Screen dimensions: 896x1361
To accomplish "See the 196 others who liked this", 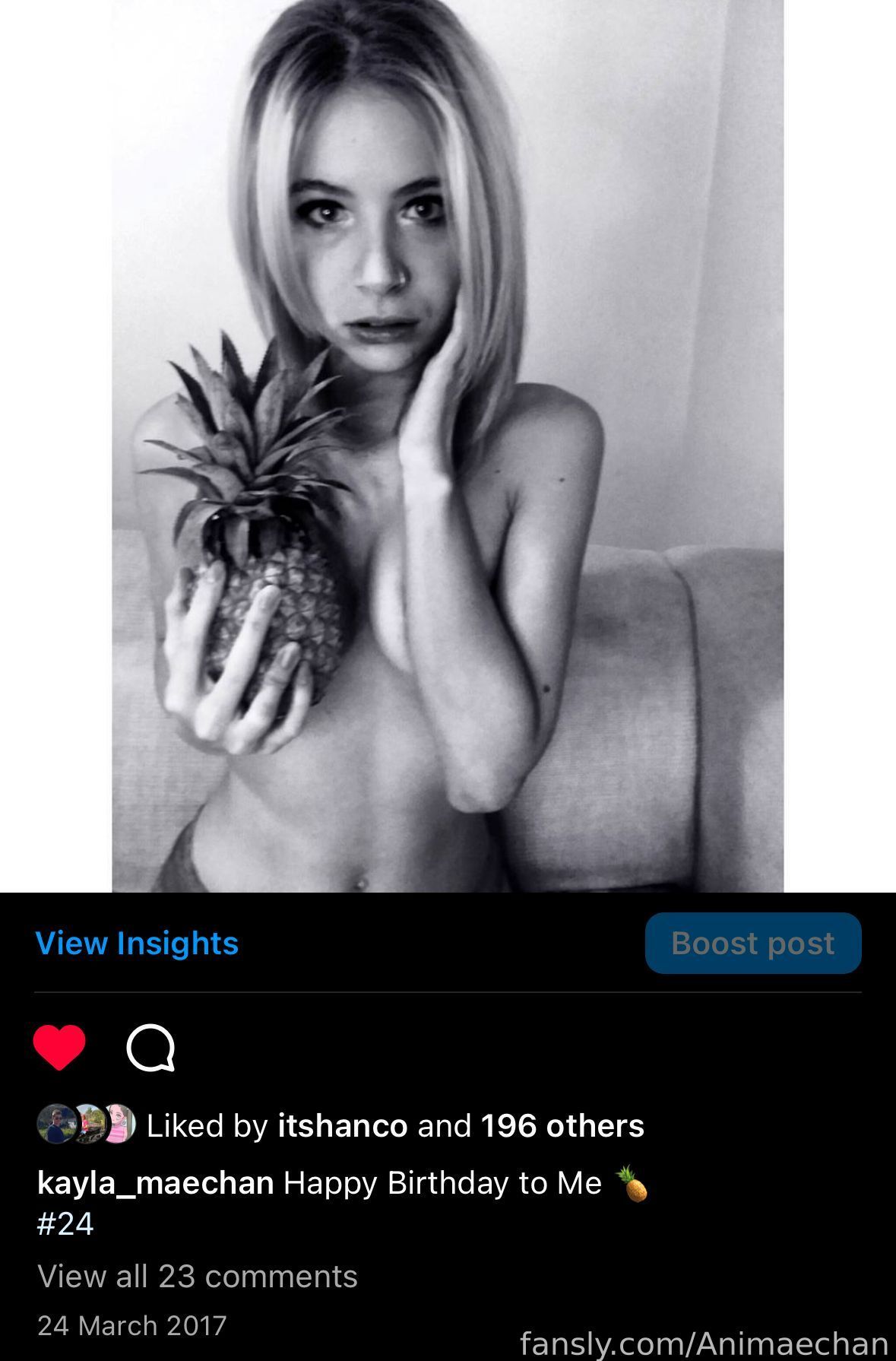I will pyautogui.click(x=562, y=1125).
